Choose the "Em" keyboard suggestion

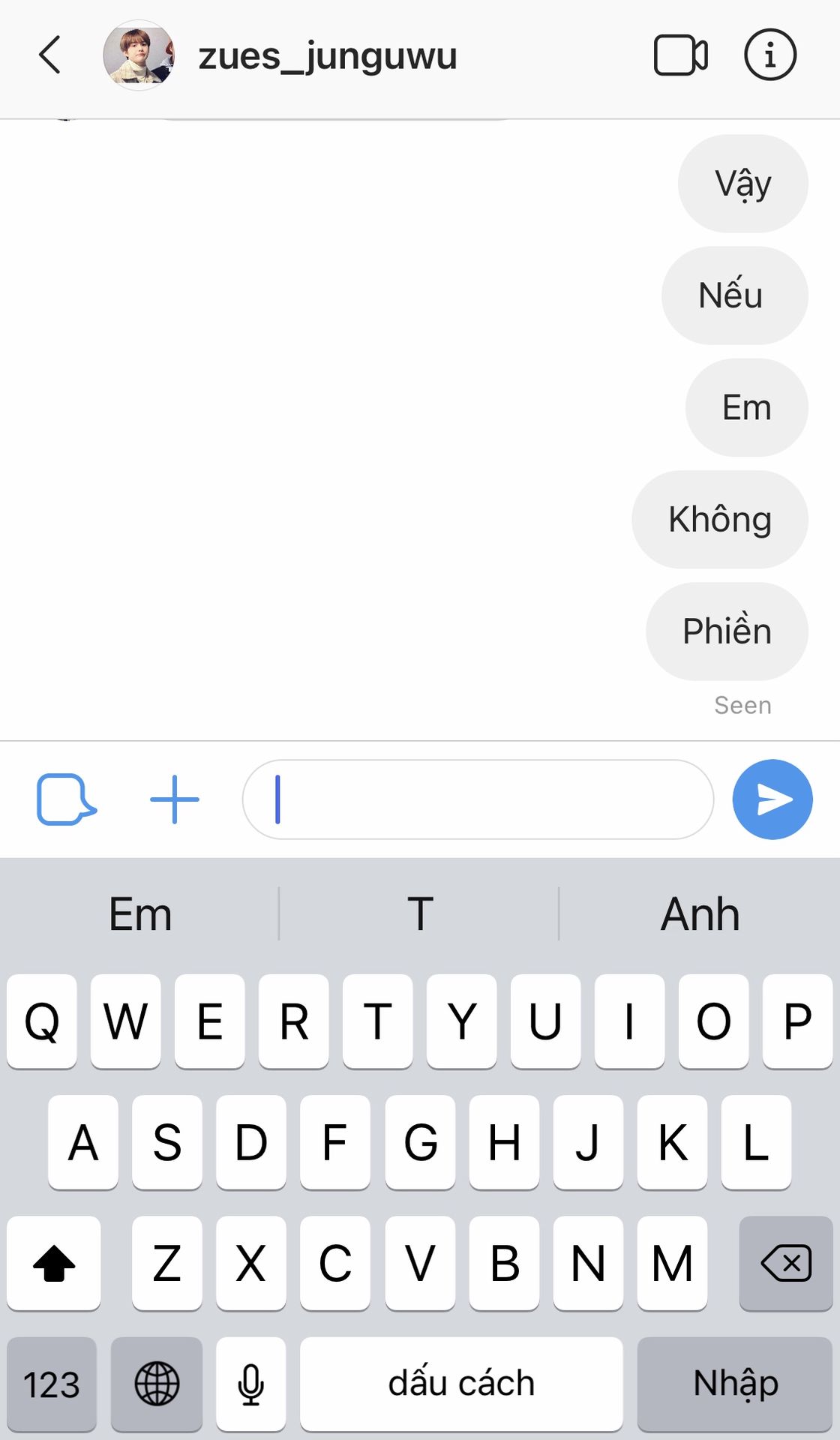[140, 913]
